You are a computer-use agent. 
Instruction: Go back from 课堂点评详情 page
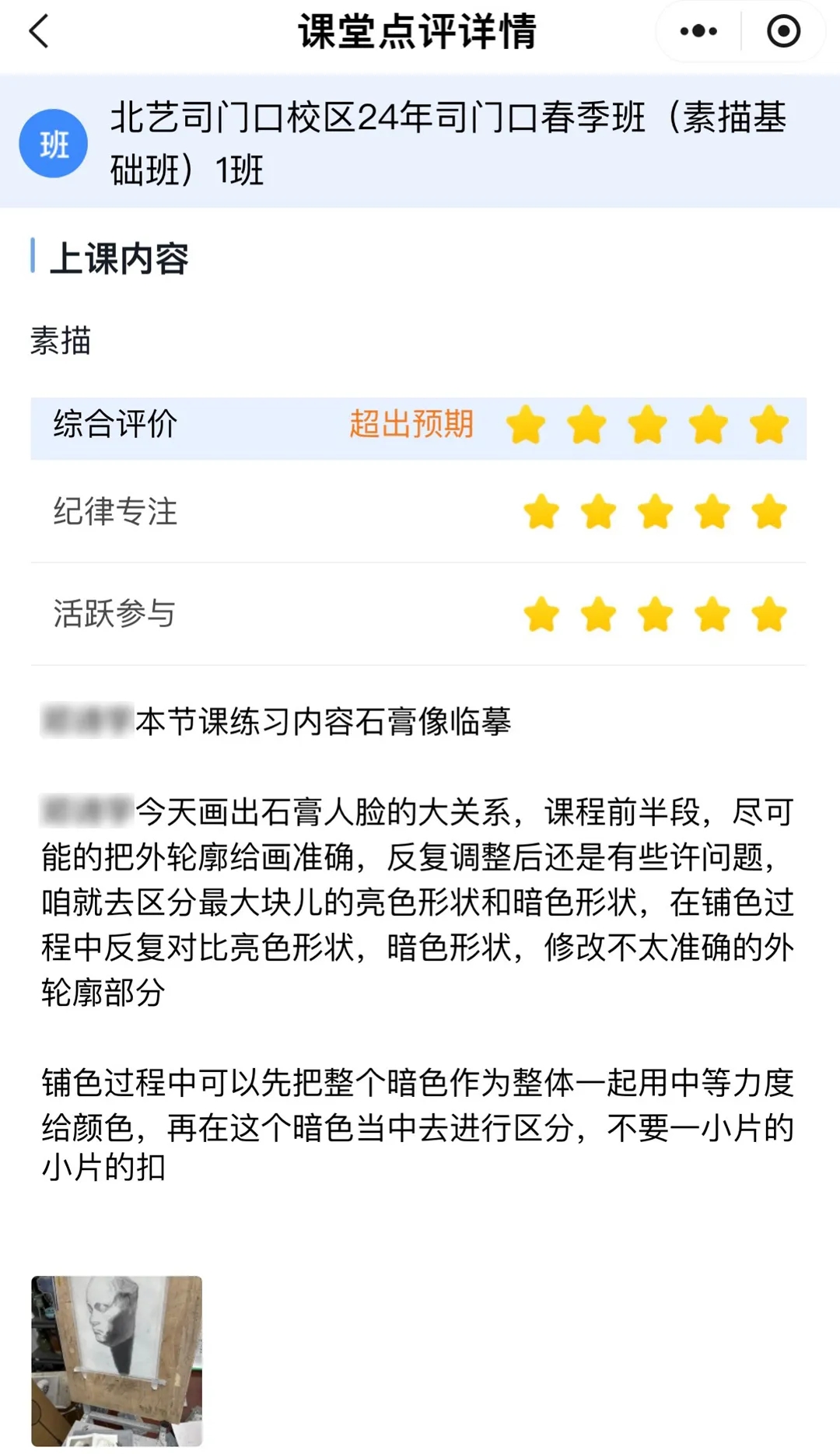tap(39, 32)
